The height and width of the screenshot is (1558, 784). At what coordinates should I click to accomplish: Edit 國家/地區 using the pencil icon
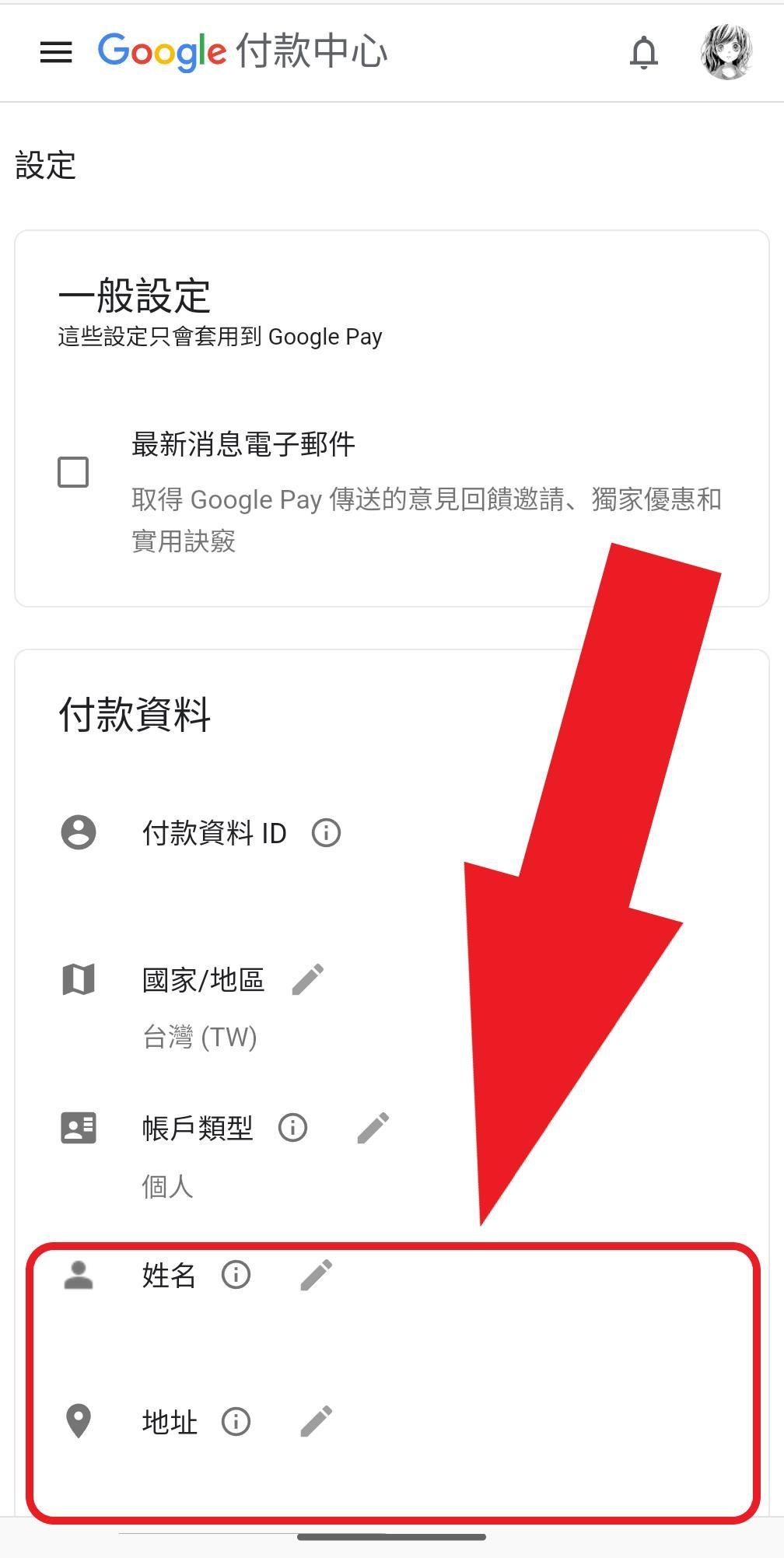click(310, 979)
